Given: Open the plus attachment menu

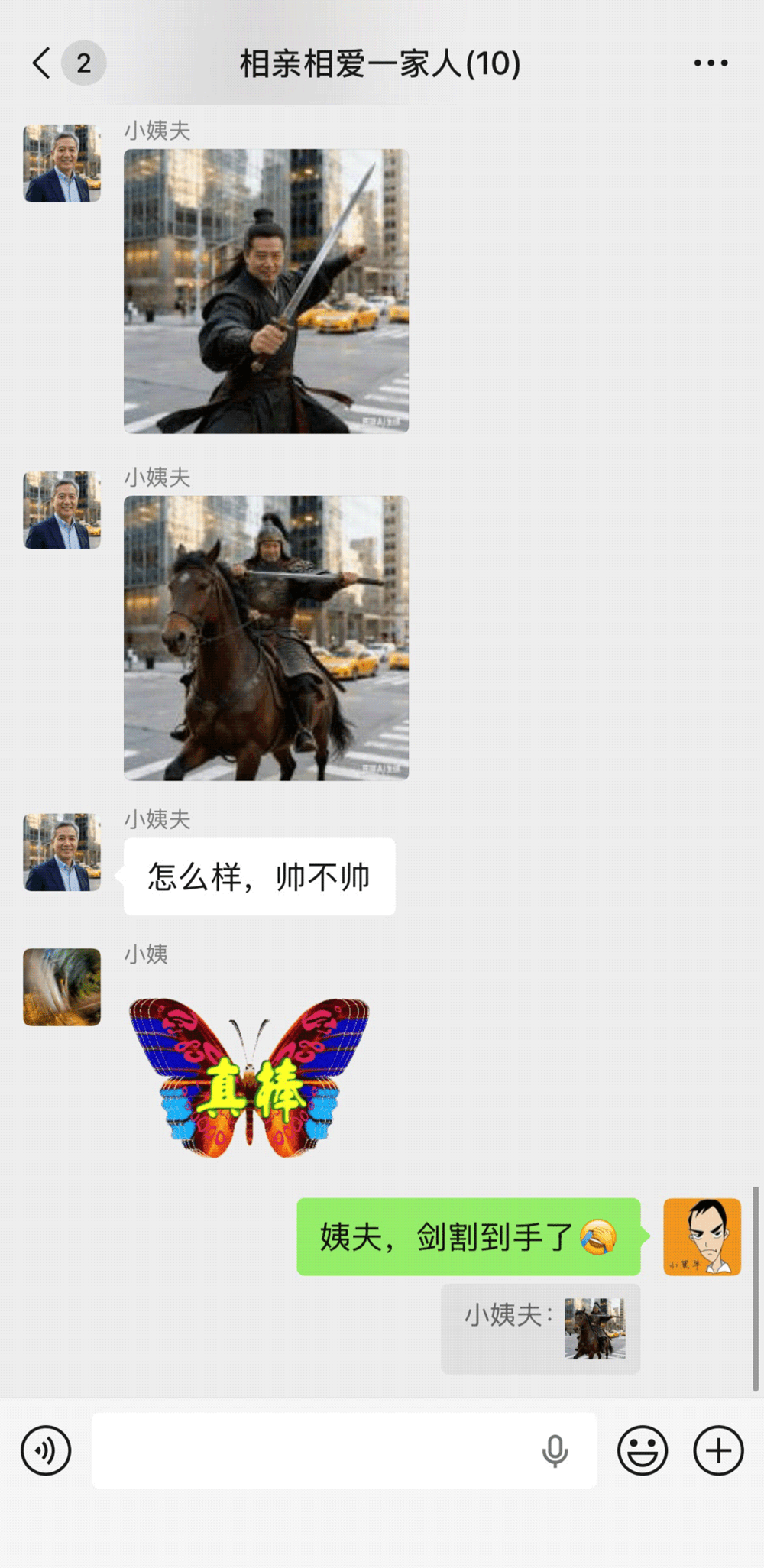Looking at the screenshot, I should [x=718, y=1450].
